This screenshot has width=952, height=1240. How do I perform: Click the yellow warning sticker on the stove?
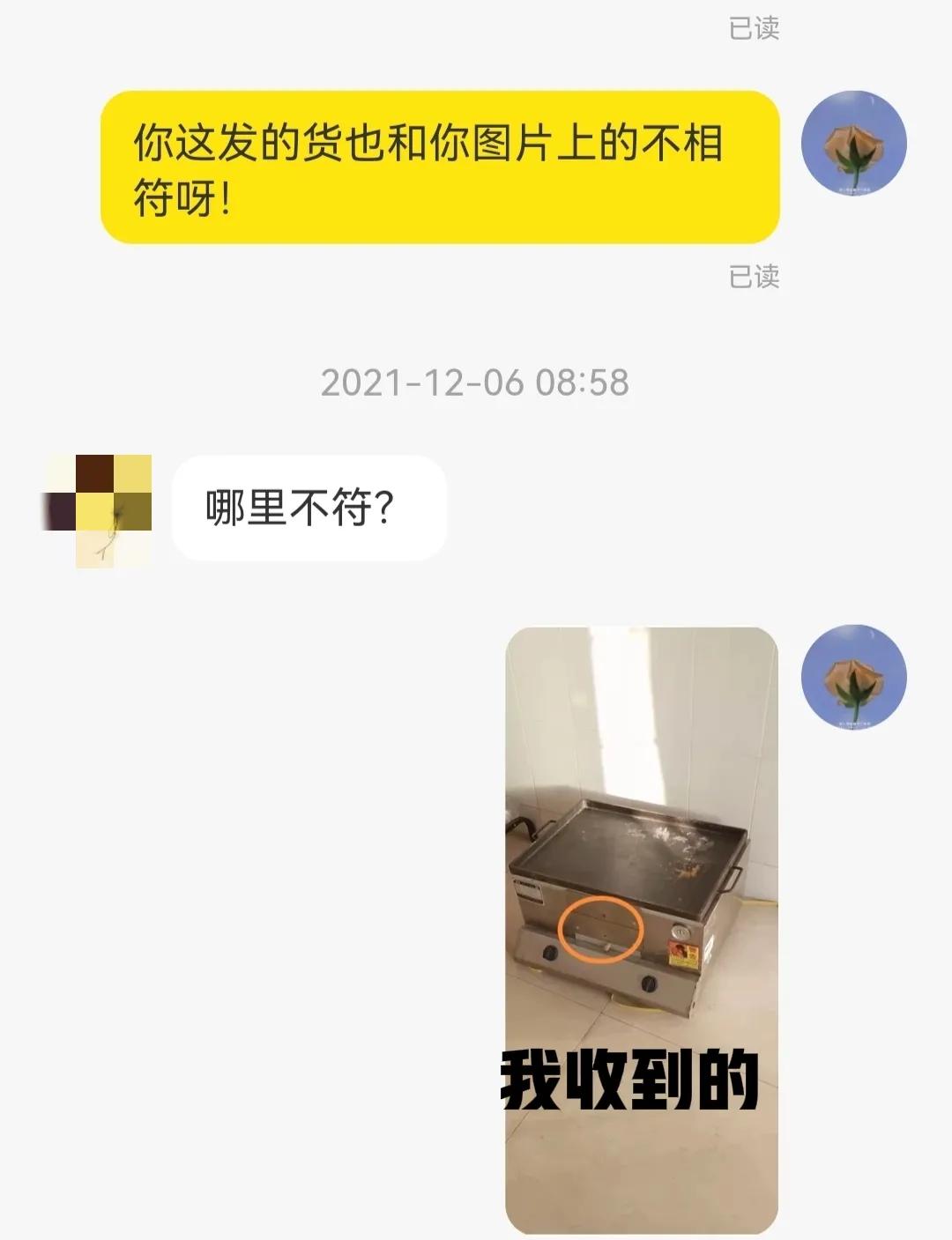click(x=684, y=955)
